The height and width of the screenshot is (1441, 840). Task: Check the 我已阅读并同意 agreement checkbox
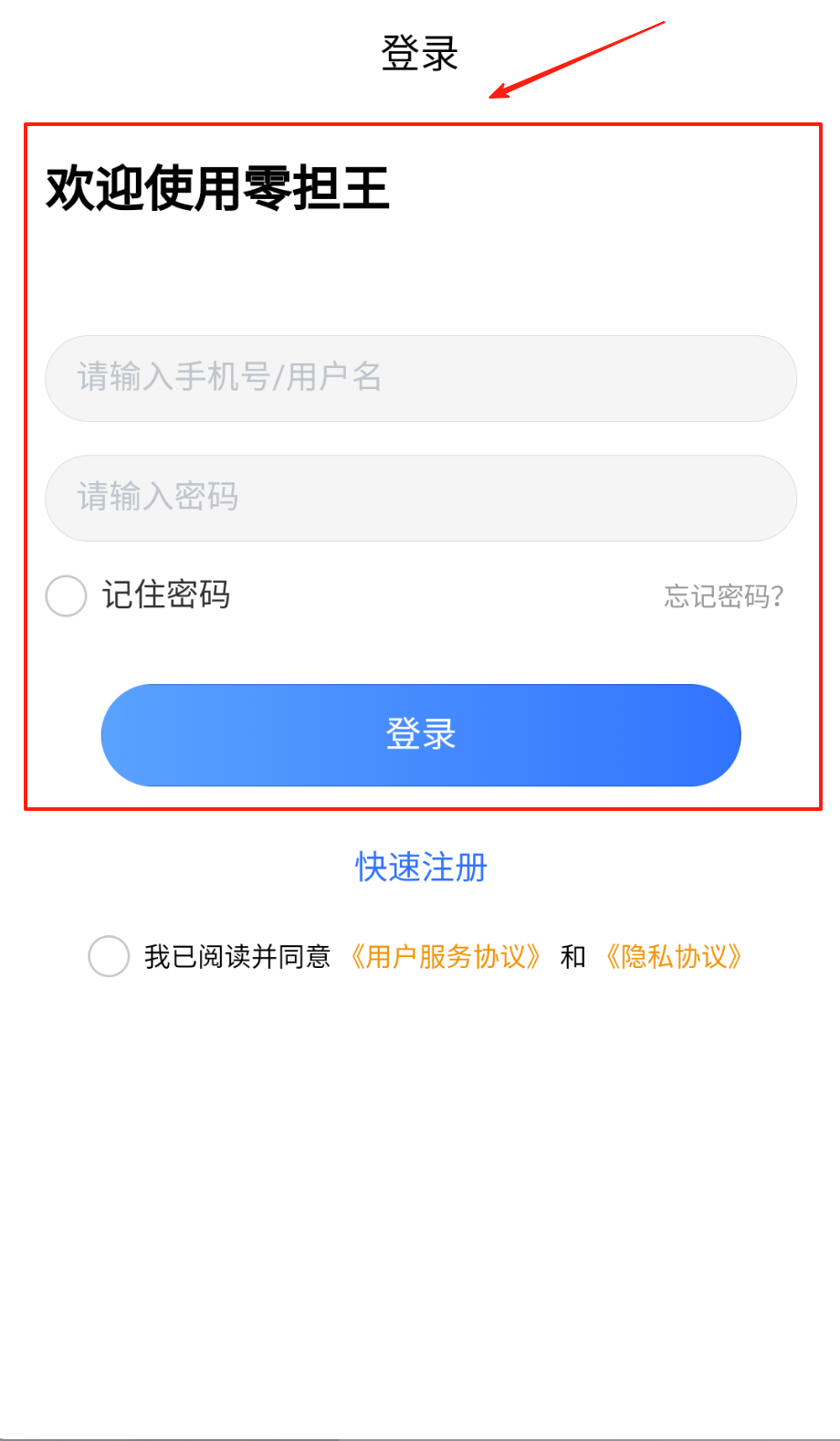point(109,957)
